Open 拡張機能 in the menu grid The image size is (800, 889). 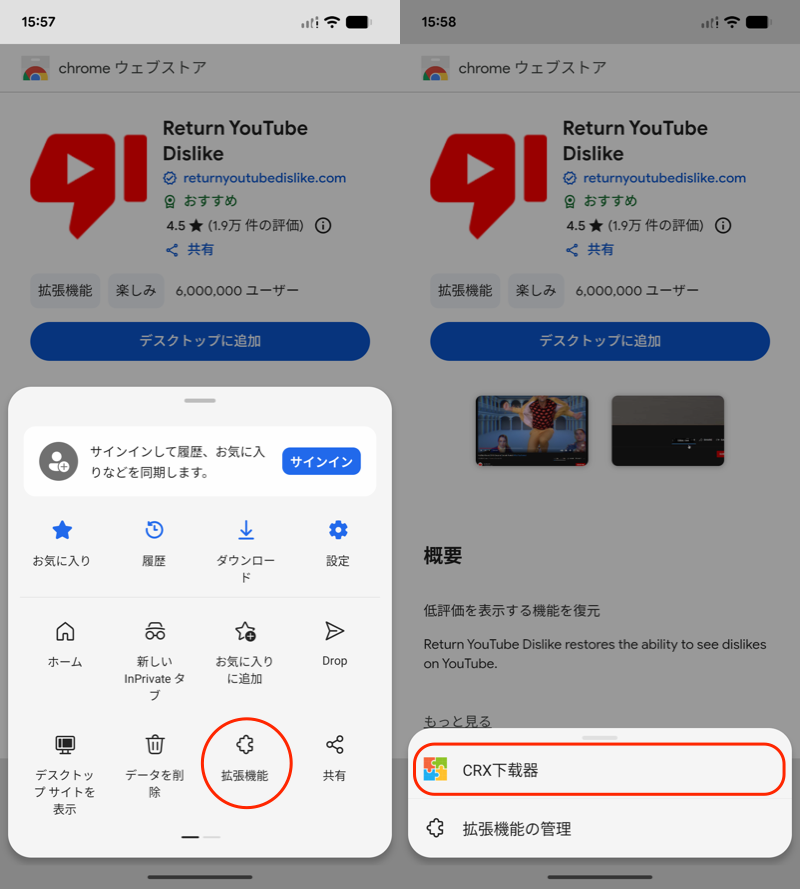coord(245,757)
